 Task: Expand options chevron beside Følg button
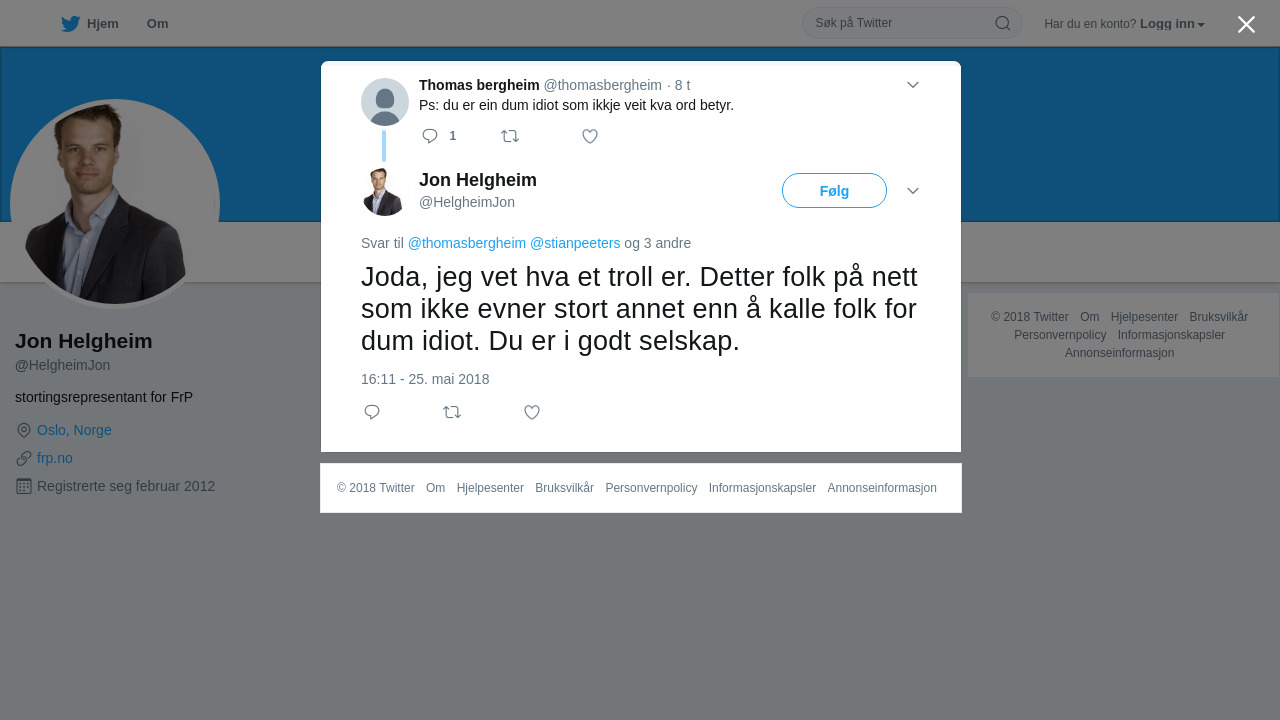pyautogui.click(x=912, y=190)
